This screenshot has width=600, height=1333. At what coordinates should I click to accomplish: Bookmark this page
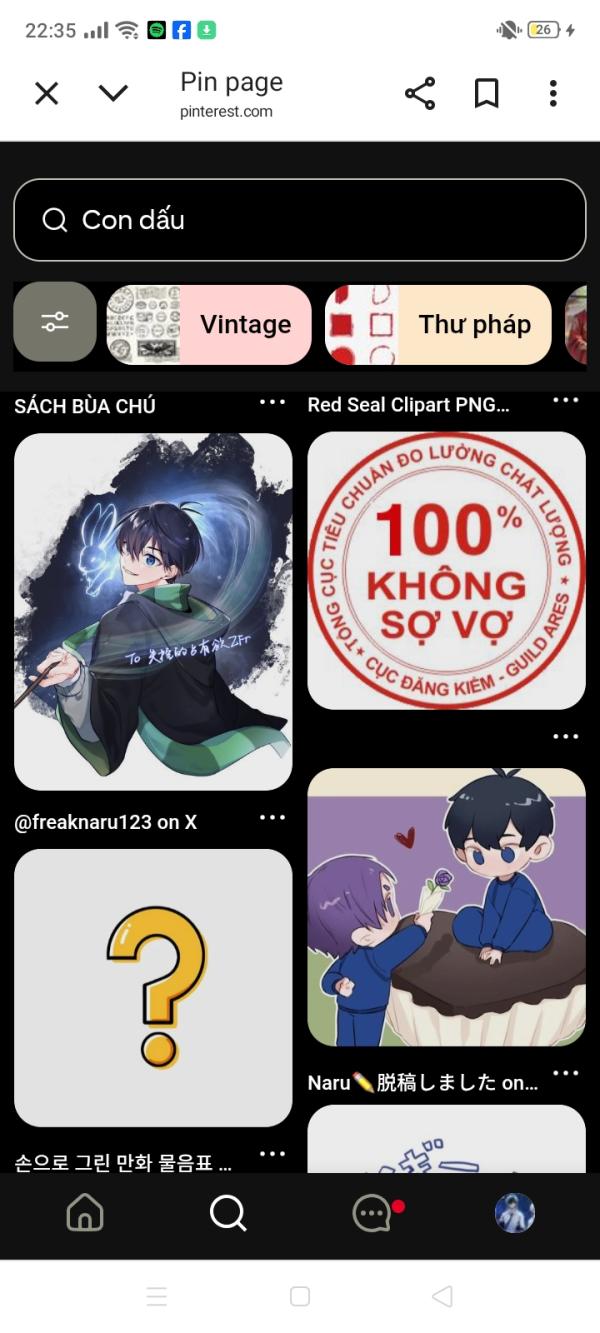486,94
